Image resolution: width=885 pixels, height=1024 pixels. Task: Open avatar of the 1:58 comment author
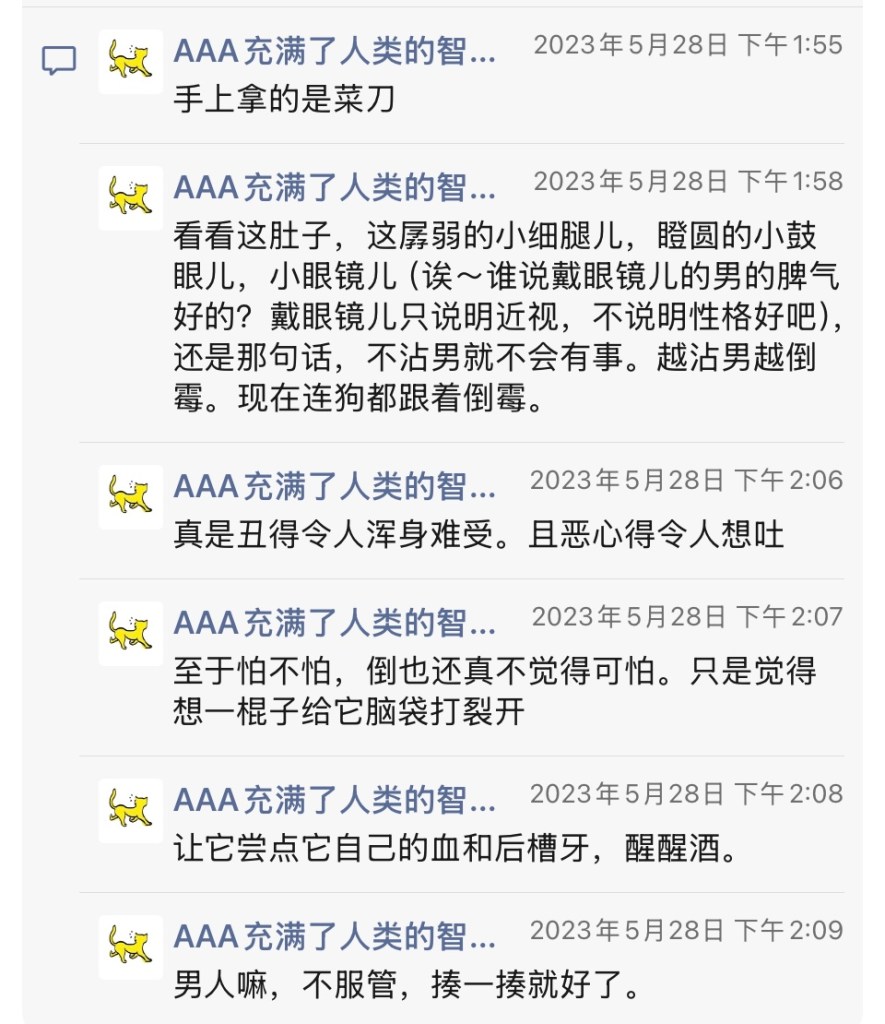[x=131, y=197]
